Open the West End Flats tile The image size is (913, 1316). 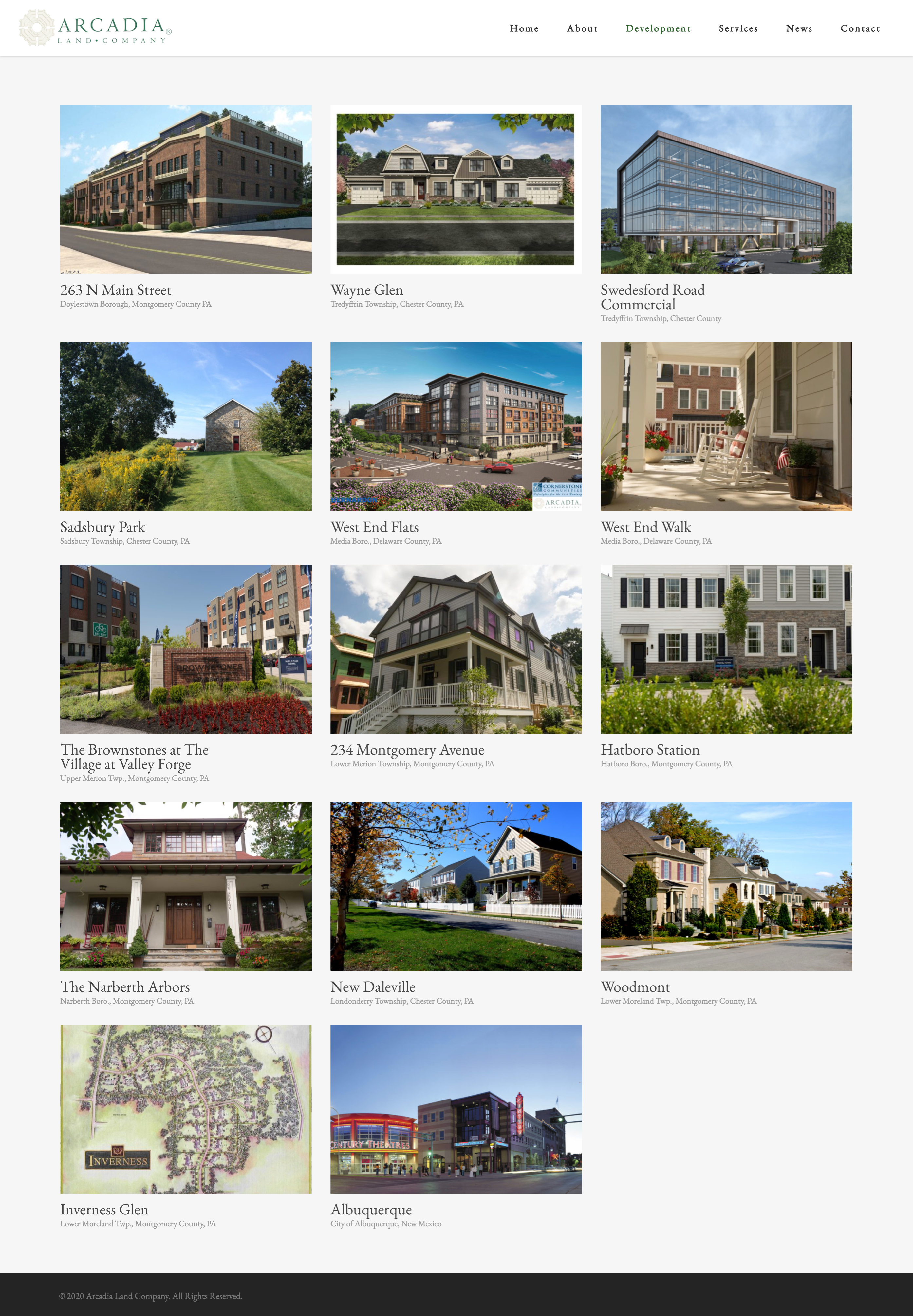tap(456, 426)
